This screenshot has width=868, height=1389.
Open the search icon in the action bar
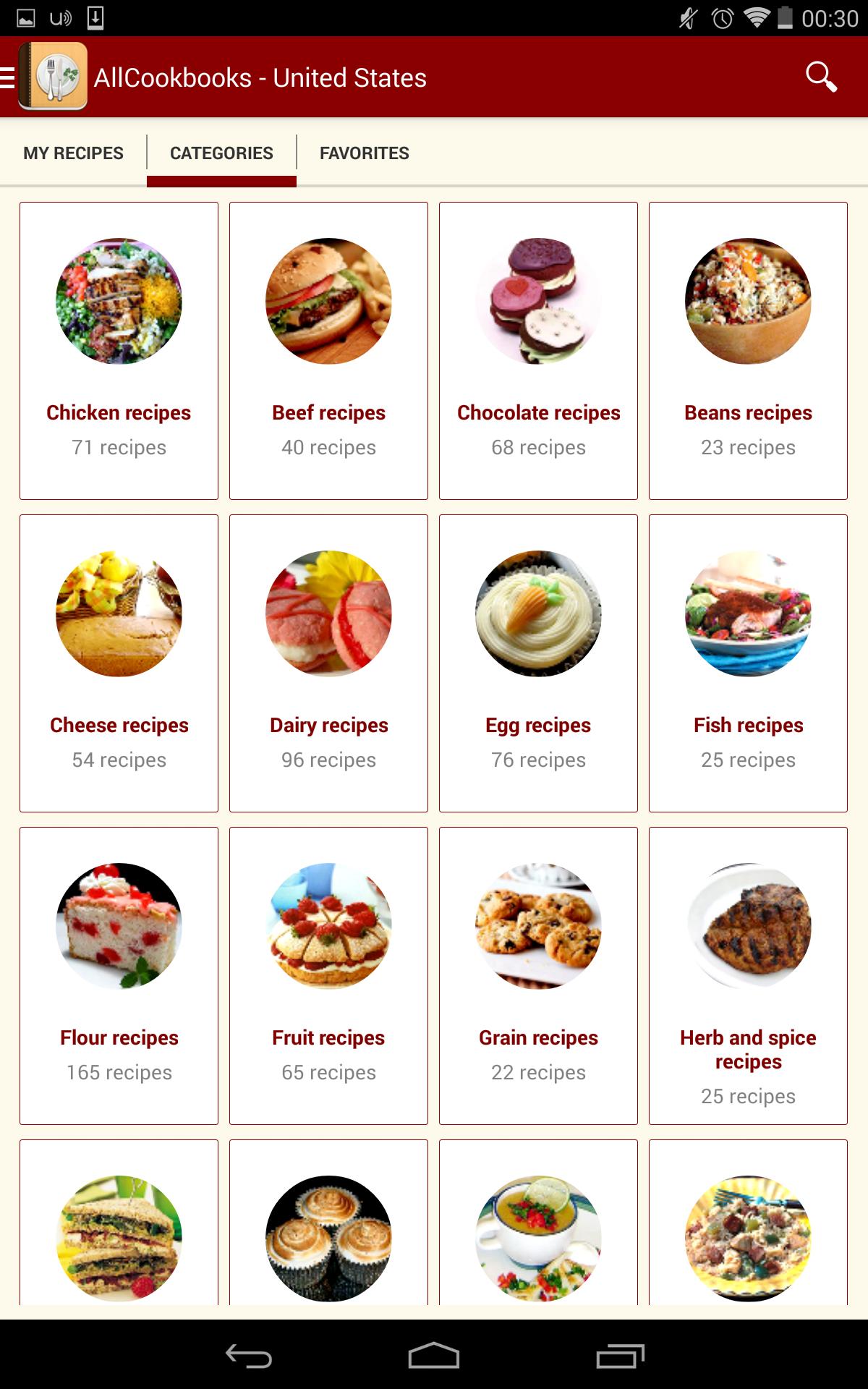pyautogui.click(x=821, y=77)
